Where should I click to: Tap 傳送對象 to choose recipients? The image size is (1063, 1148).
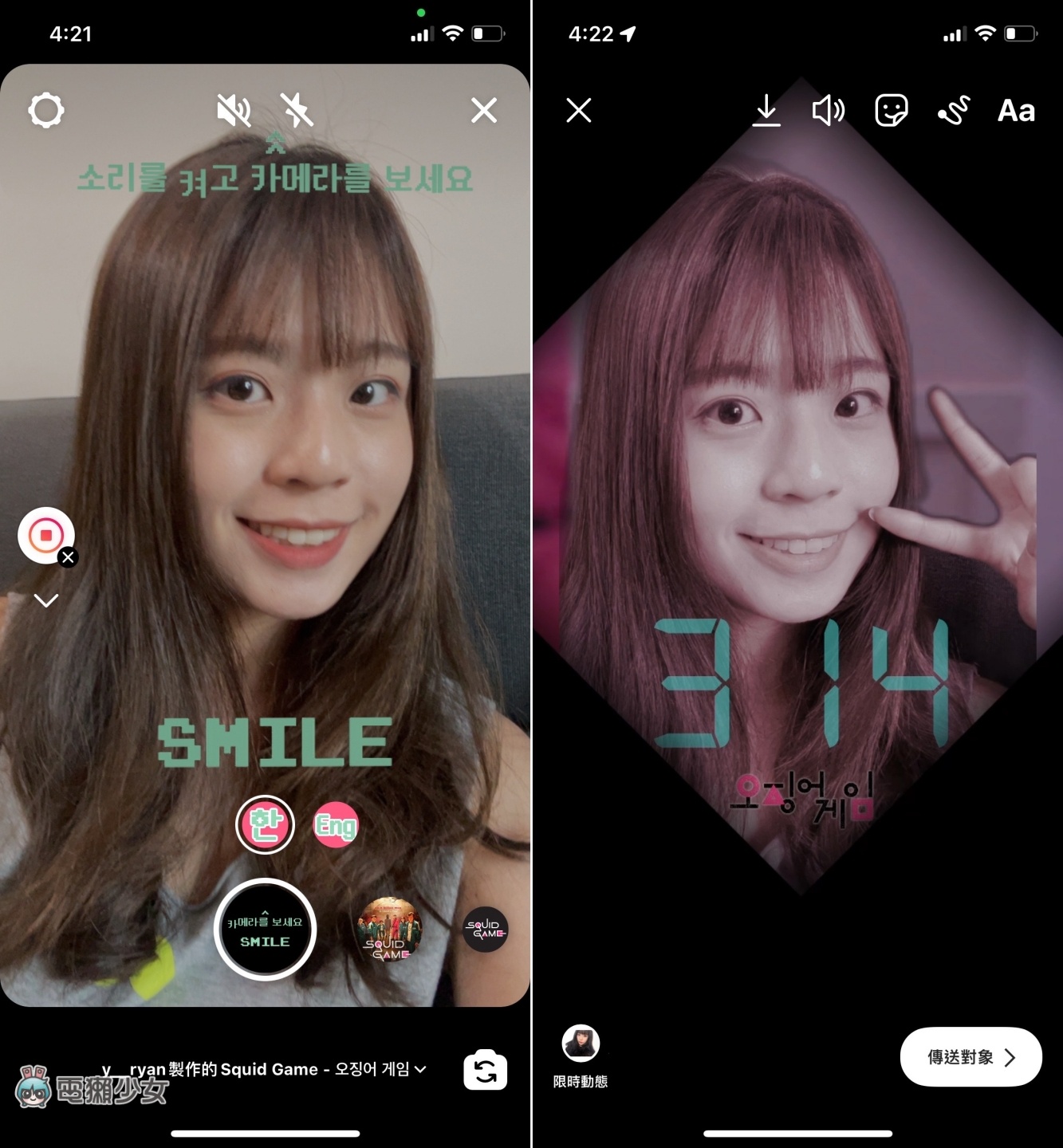[x=970, y=1057]
